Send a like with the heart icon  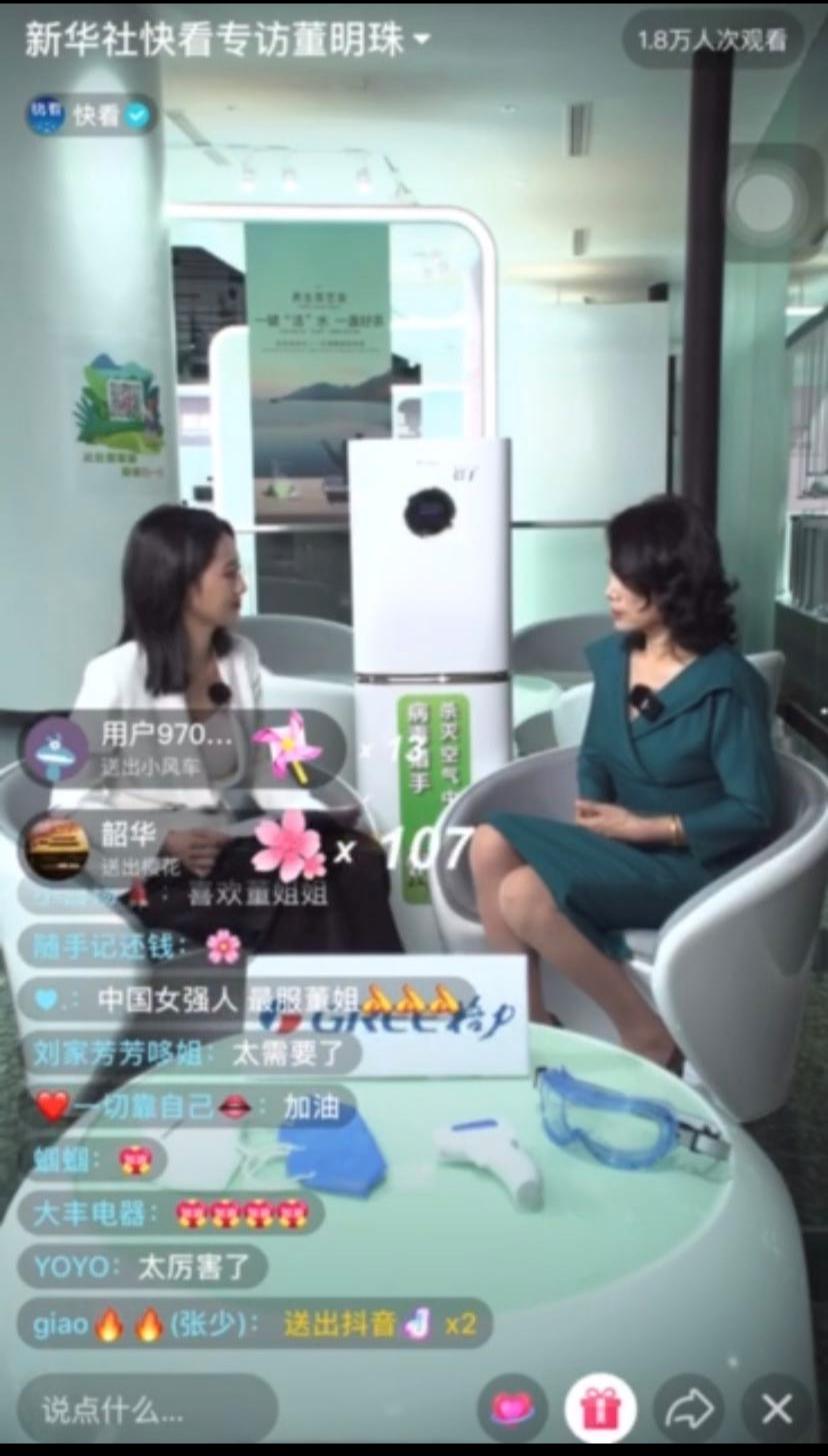click(x=512, y=1409)
